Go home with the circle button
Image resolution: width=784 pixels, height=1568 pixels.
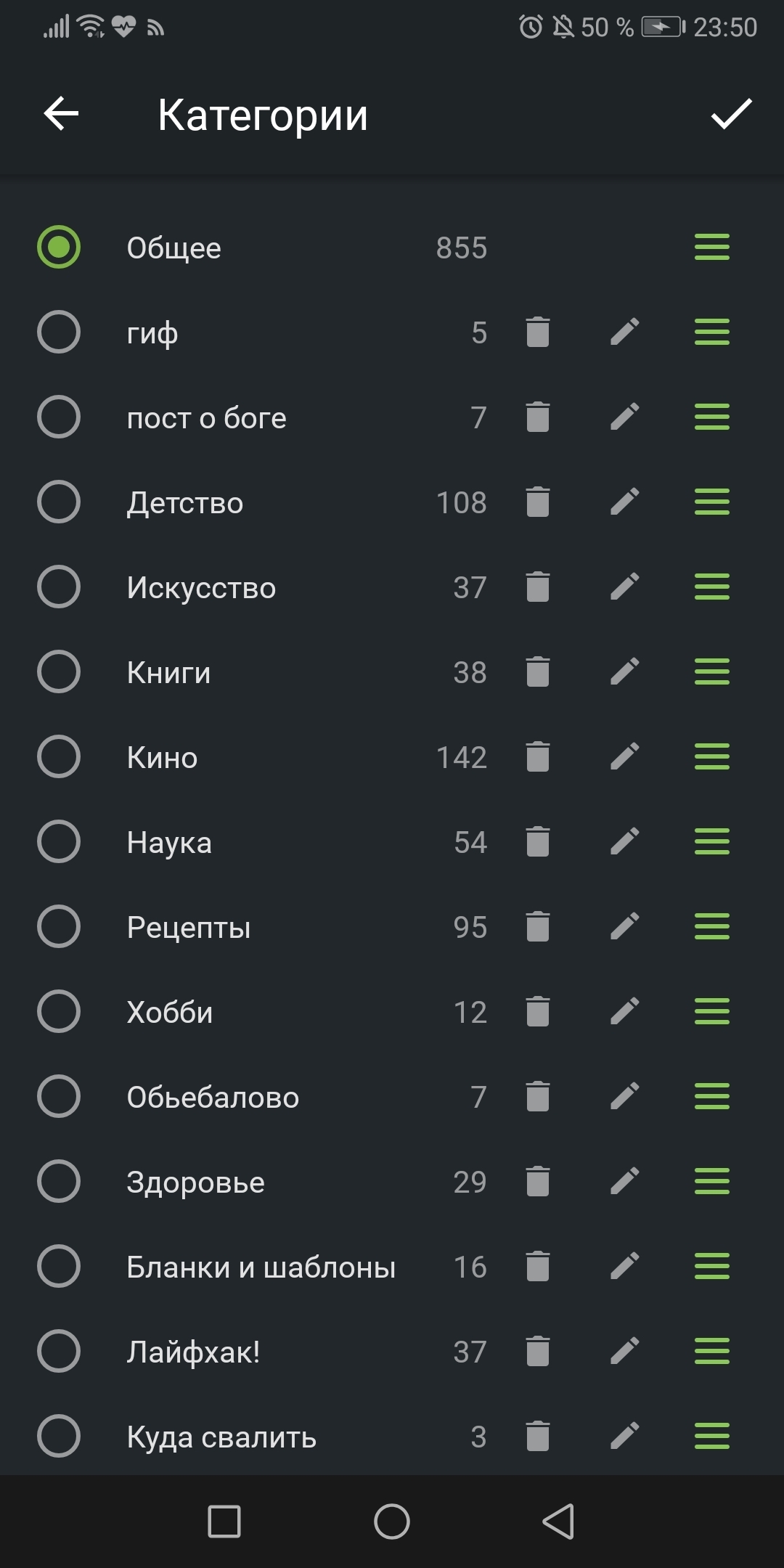coord(392,1522)
